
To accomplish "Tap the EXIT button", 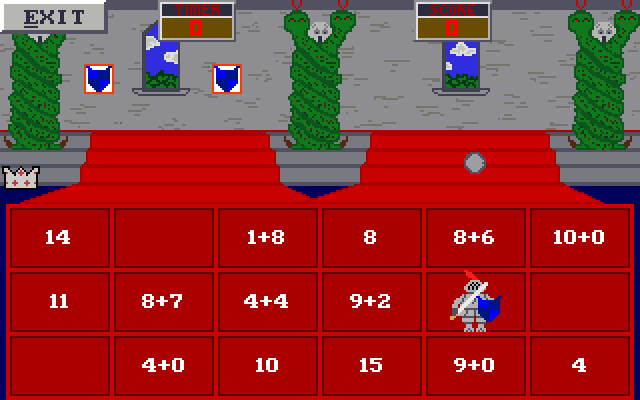I will pyautogui.click(x=52, y=17).
